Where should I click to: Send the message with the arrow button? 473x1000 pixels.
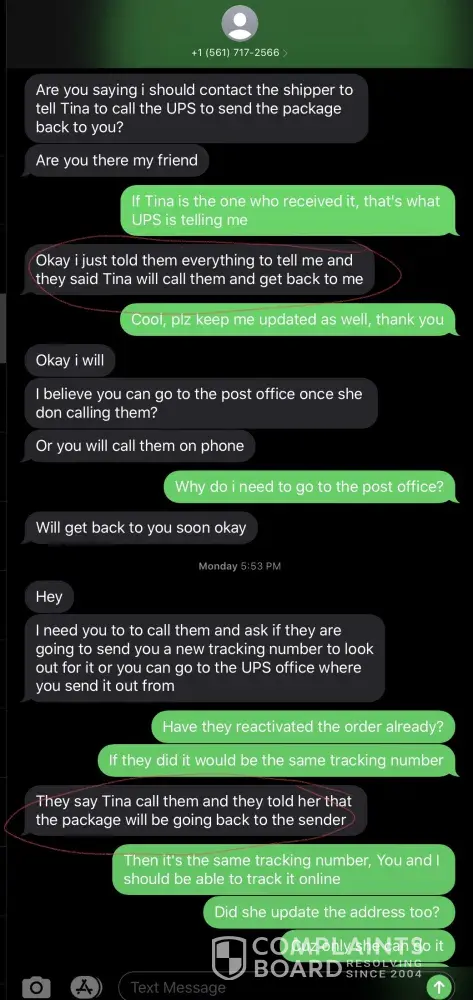click(438, 987)
